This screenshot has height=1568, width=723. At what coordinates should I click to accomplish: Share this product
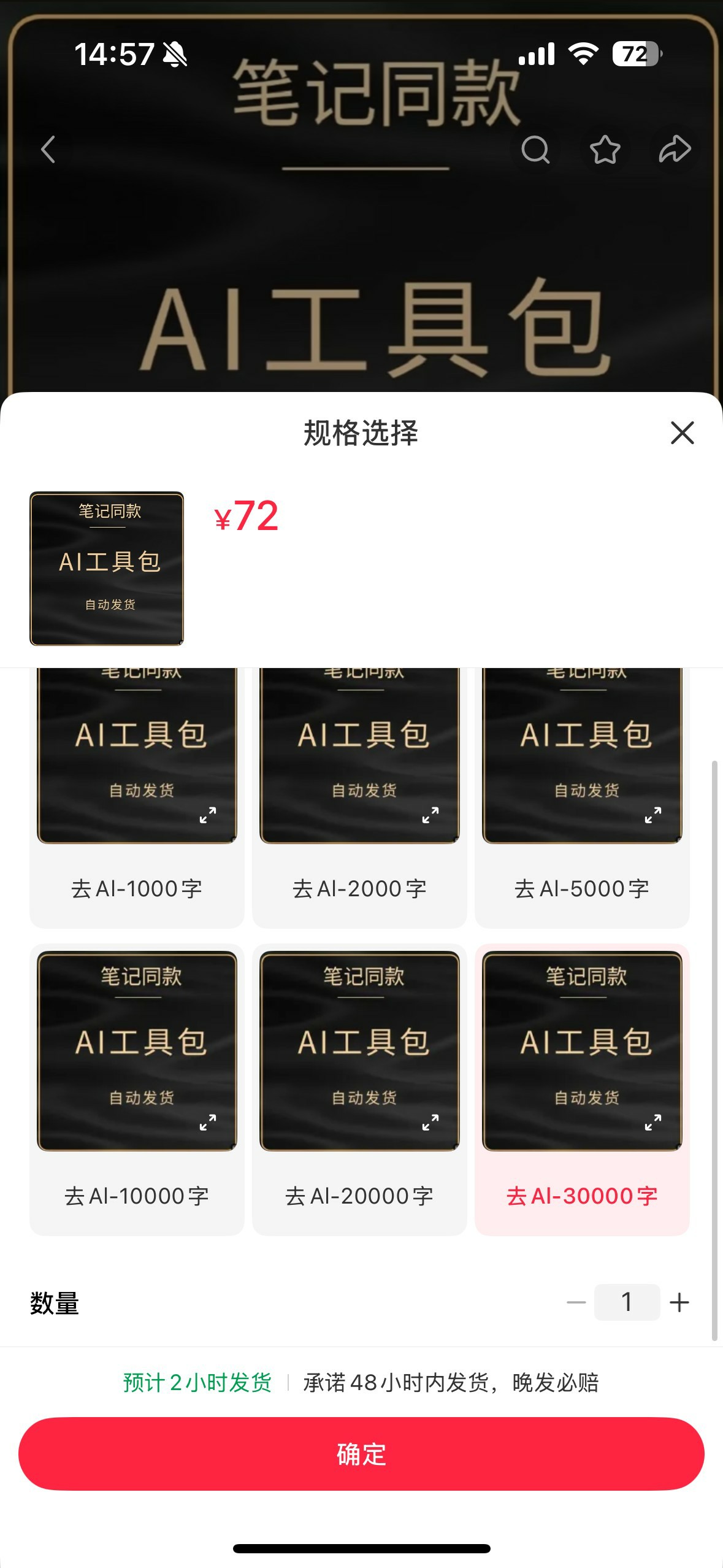[675, 150]
